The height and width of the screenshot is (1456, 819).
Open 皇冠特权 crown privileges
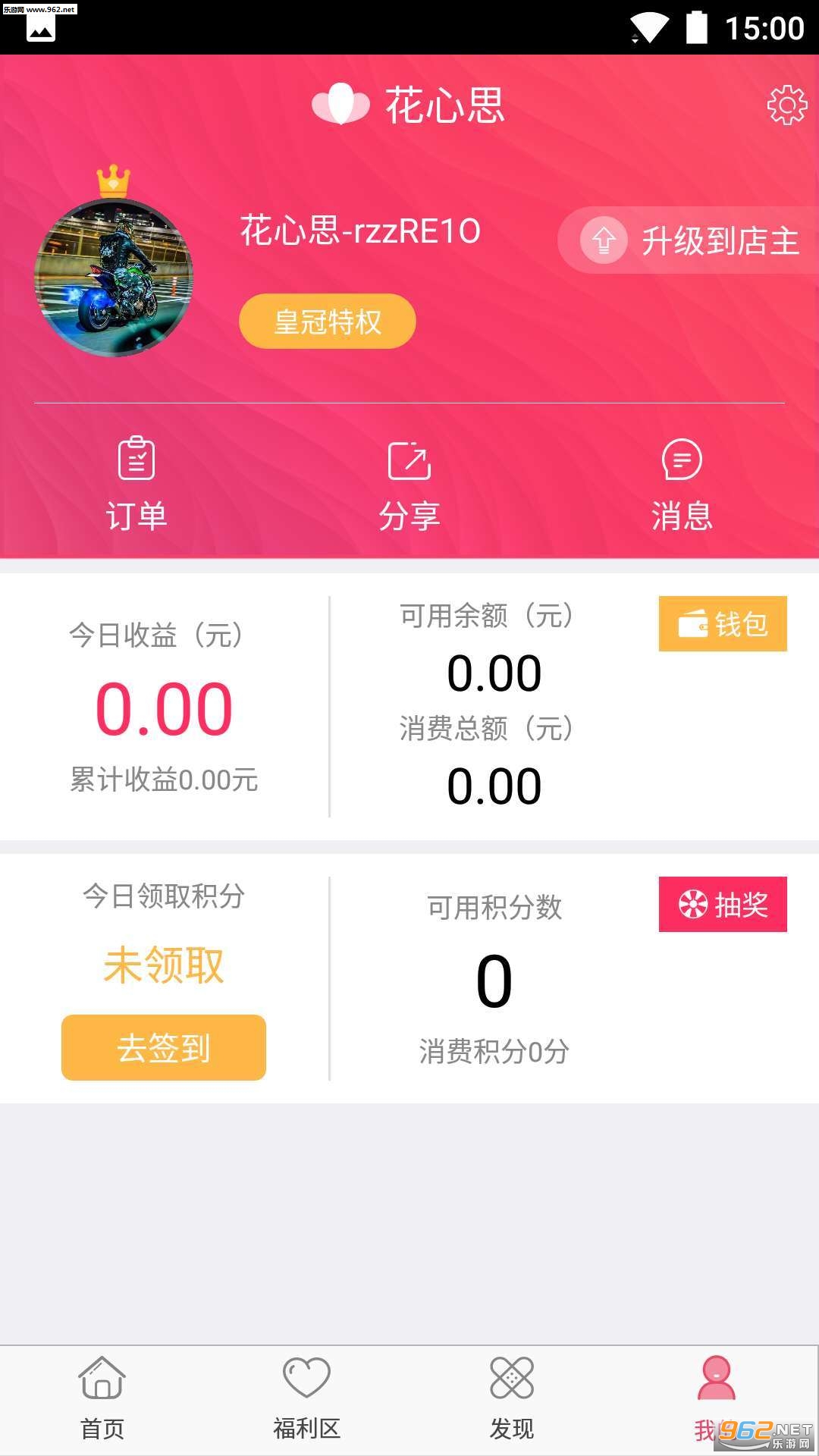[327, 322]
